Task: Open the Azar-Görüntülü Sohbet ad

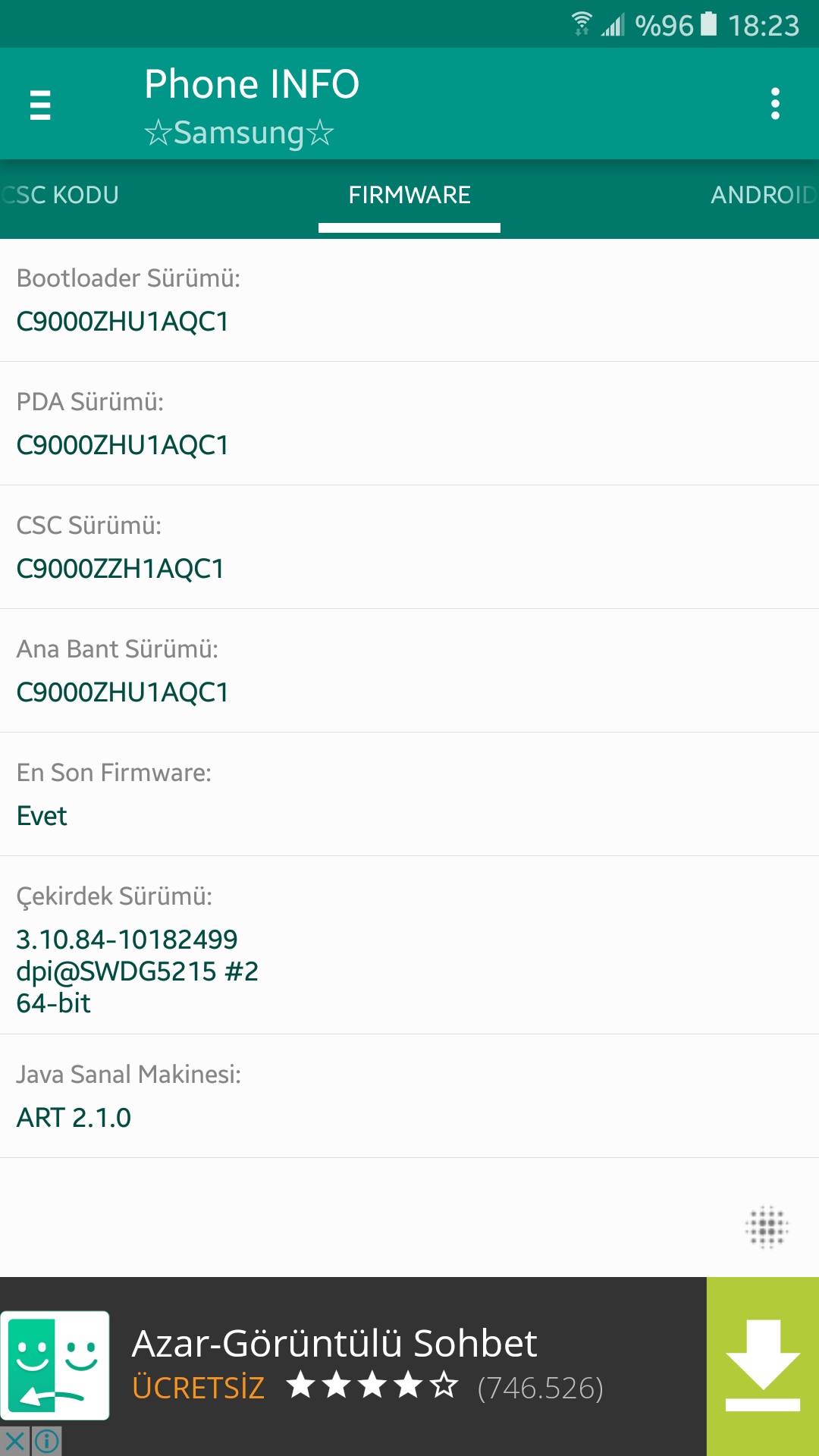Action: click(x=334, y=1343)
